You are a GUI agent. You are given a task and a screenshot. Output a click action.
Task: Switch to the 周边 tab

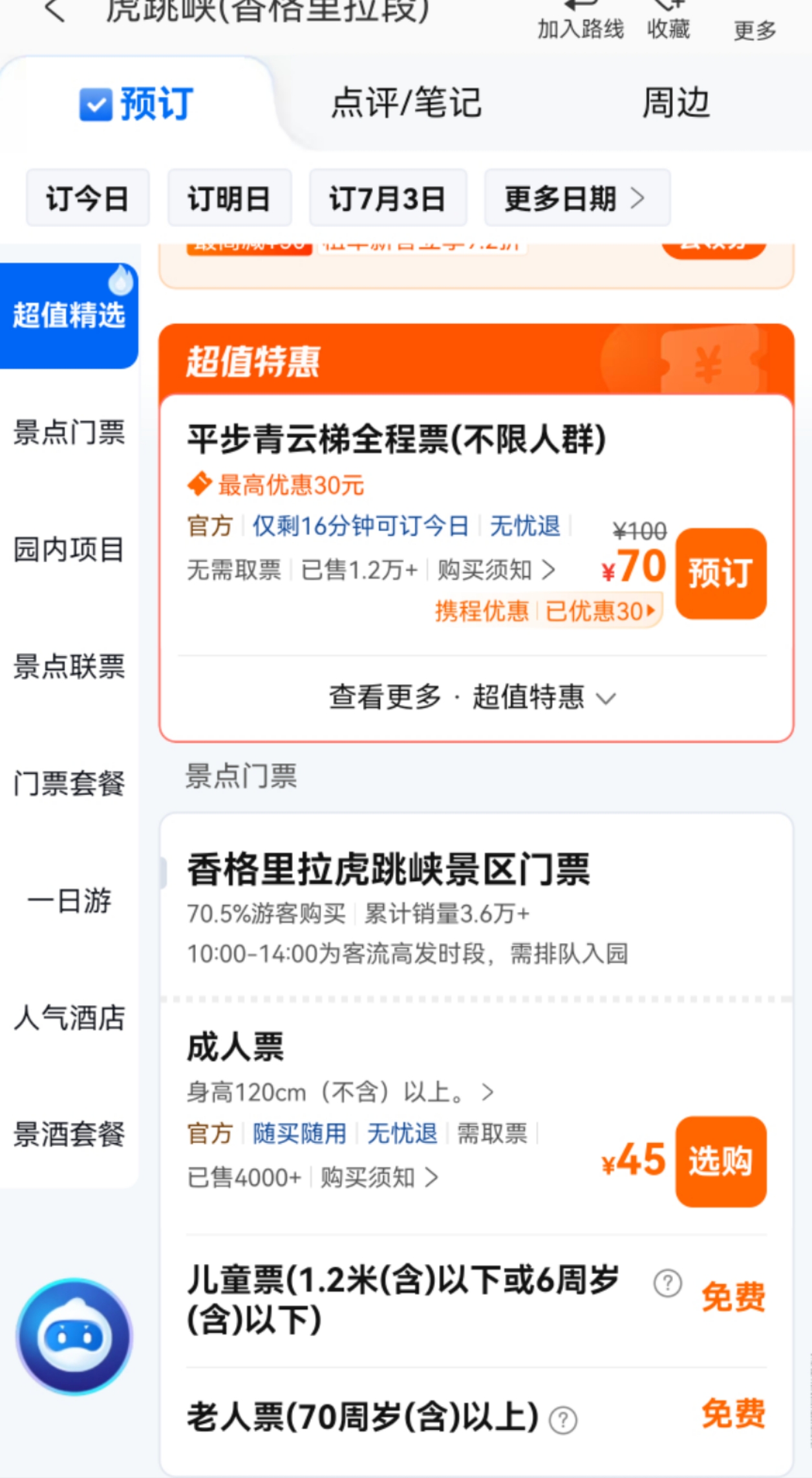coord(676,103)
